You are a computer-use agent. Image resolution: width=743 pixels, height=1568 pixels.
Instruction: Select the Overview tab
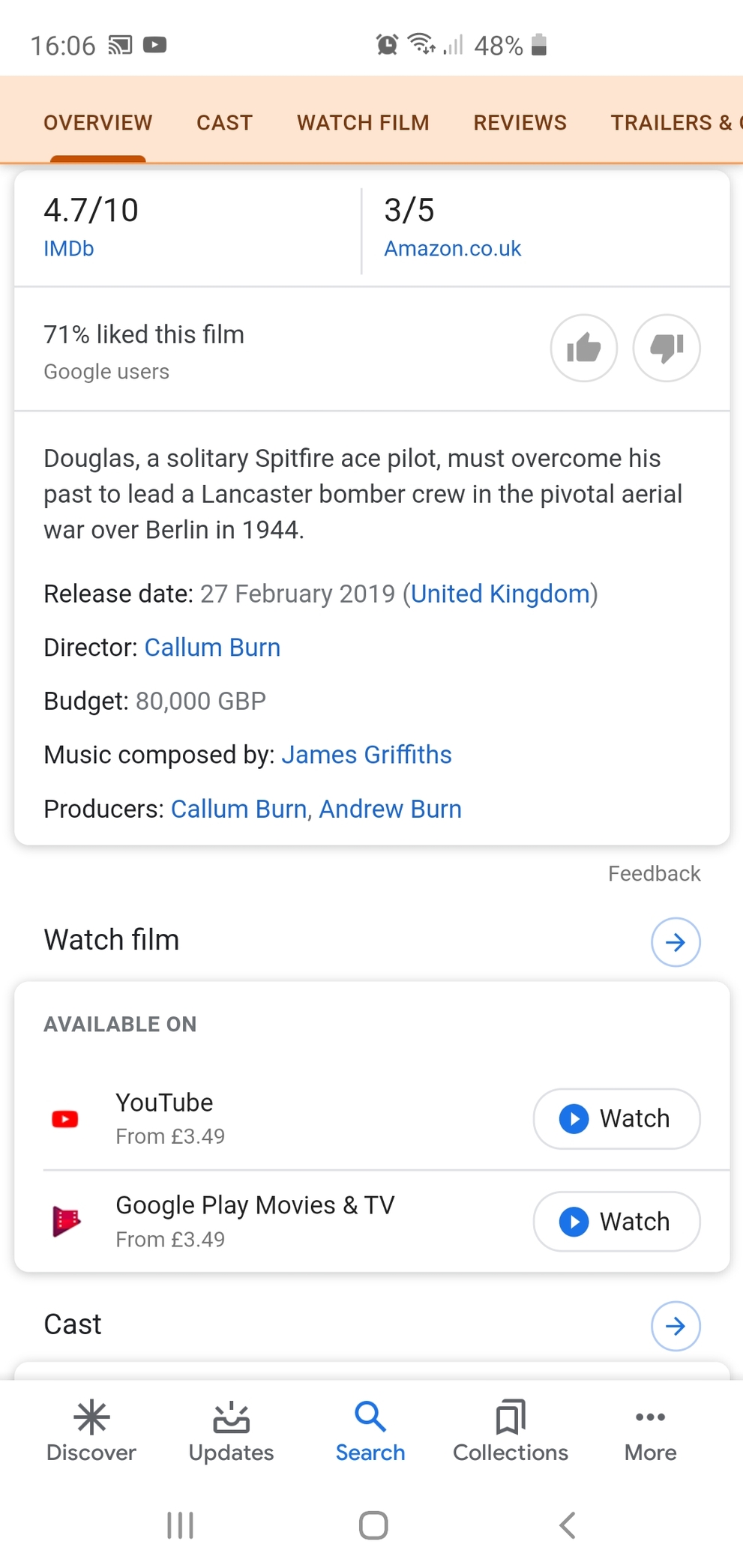(x=98, y=122)
